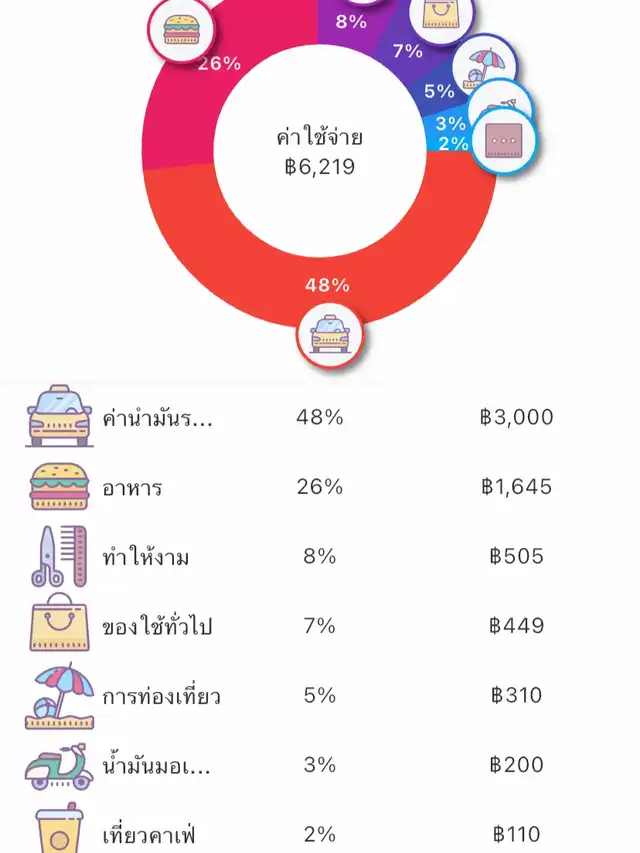View ทำให้งาม expense details
This screenshot has width=640, height=853.
(x=320, y=557)
